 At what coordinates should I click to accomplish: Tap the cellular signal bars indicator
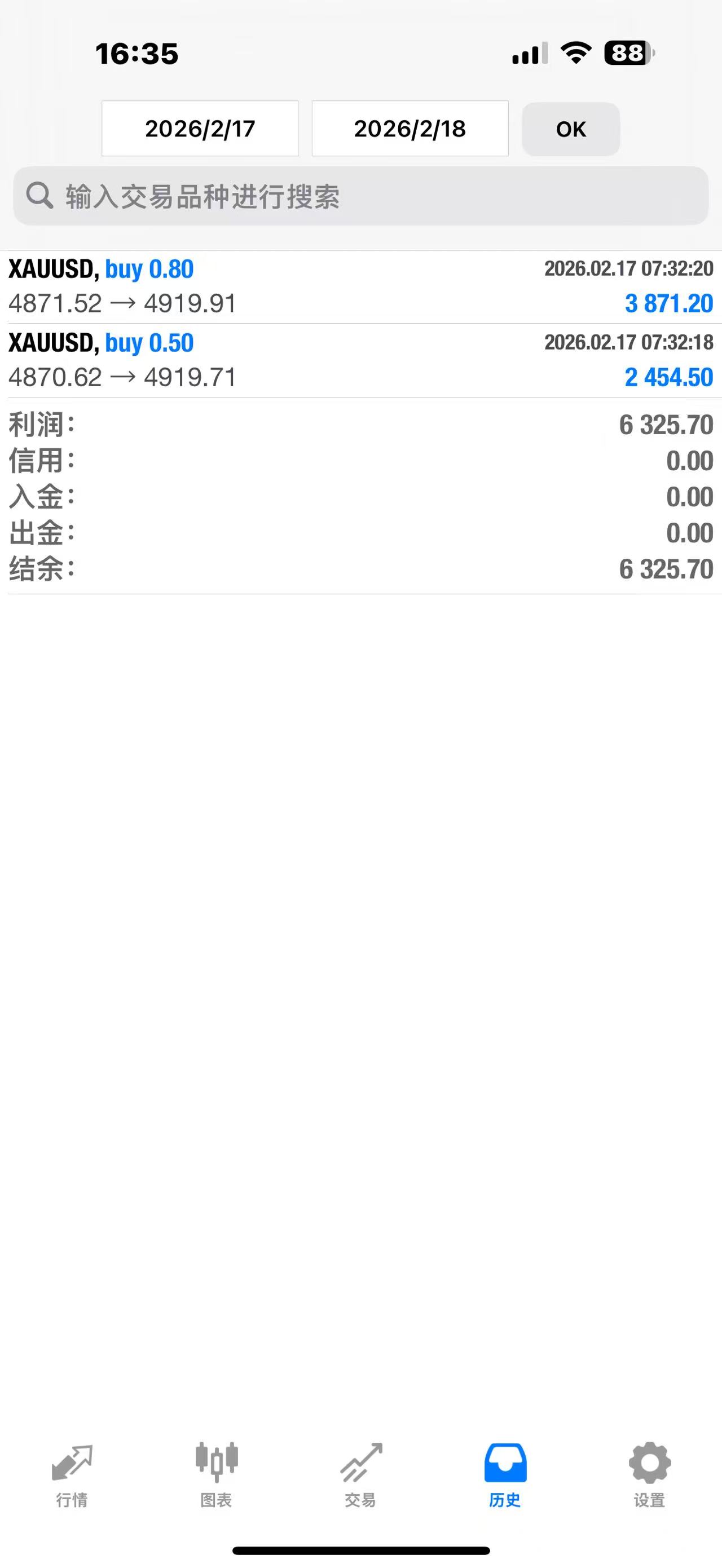pos(529,55)
